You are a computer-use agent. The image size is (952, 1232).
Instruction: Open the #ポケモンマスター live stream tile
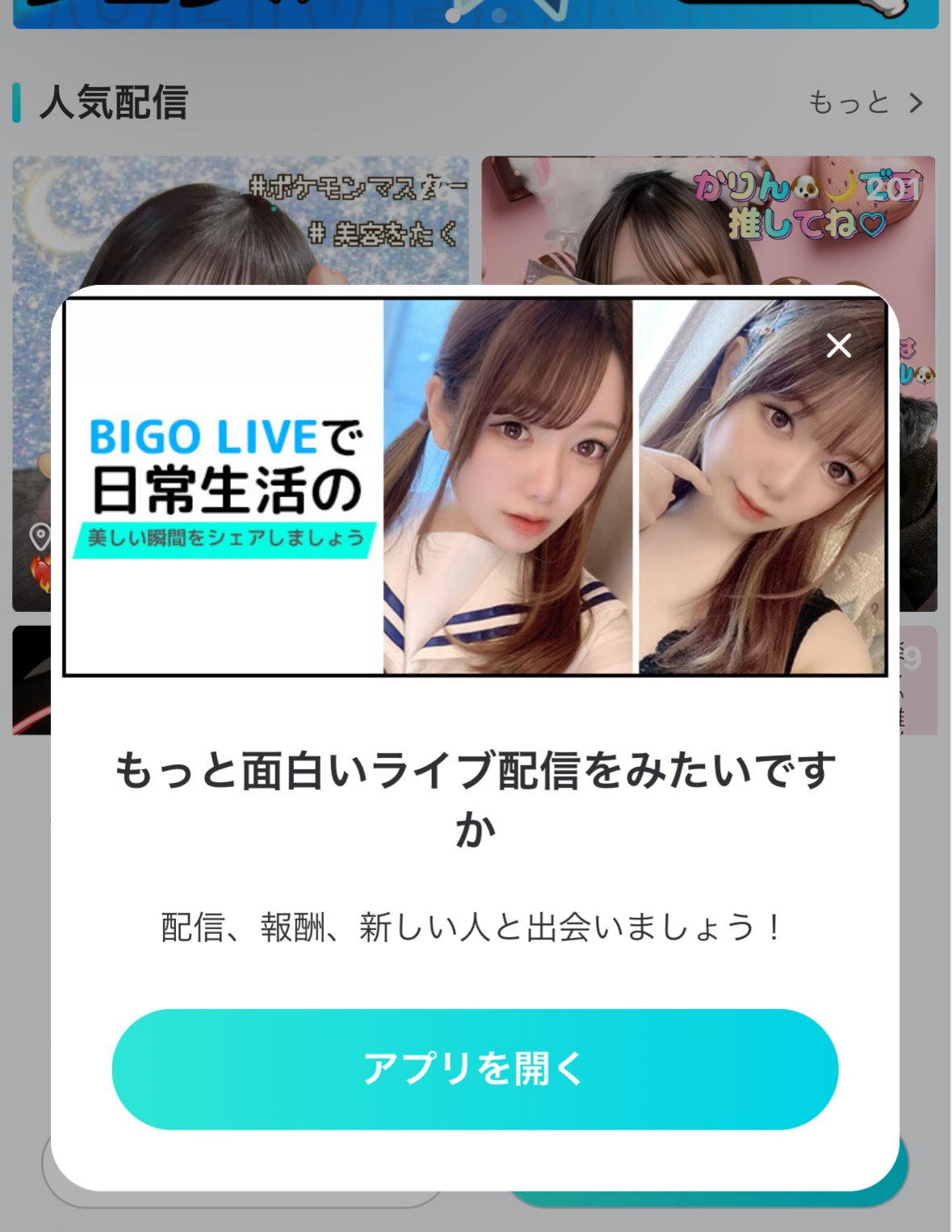coord(240,219)
